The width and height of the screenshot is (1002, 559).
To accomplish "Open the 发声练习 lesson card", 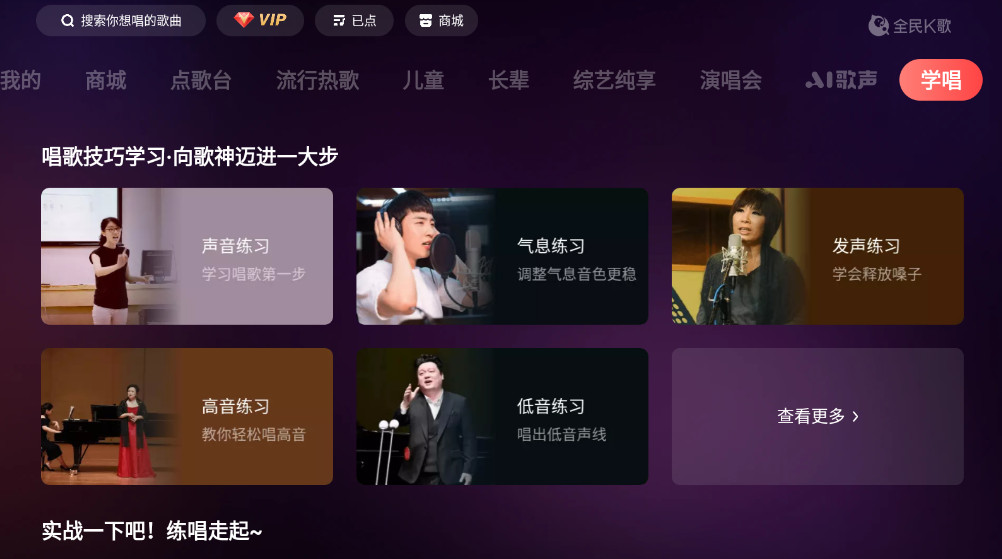I will click(x=817, y=257).
